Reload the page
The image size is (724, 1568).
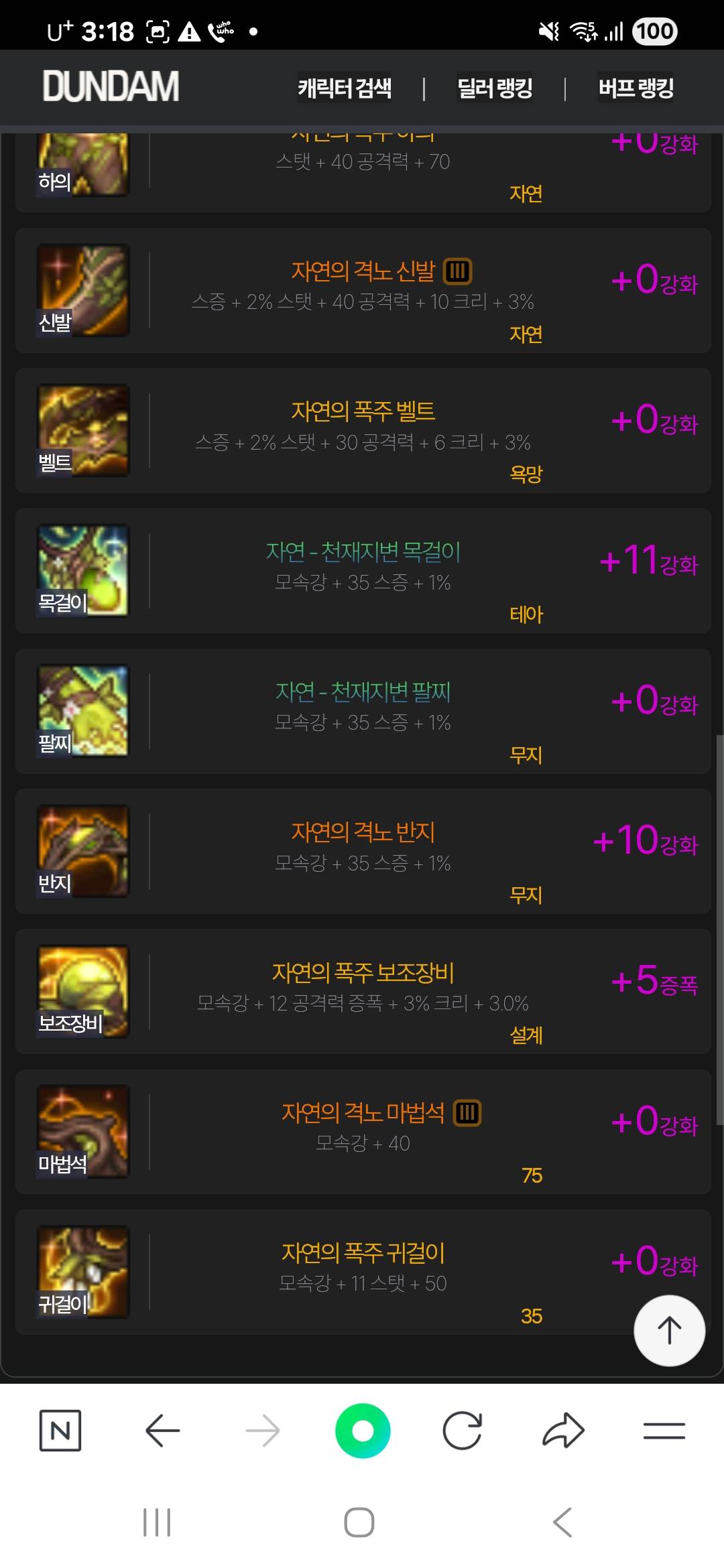tap(463, 1431)
